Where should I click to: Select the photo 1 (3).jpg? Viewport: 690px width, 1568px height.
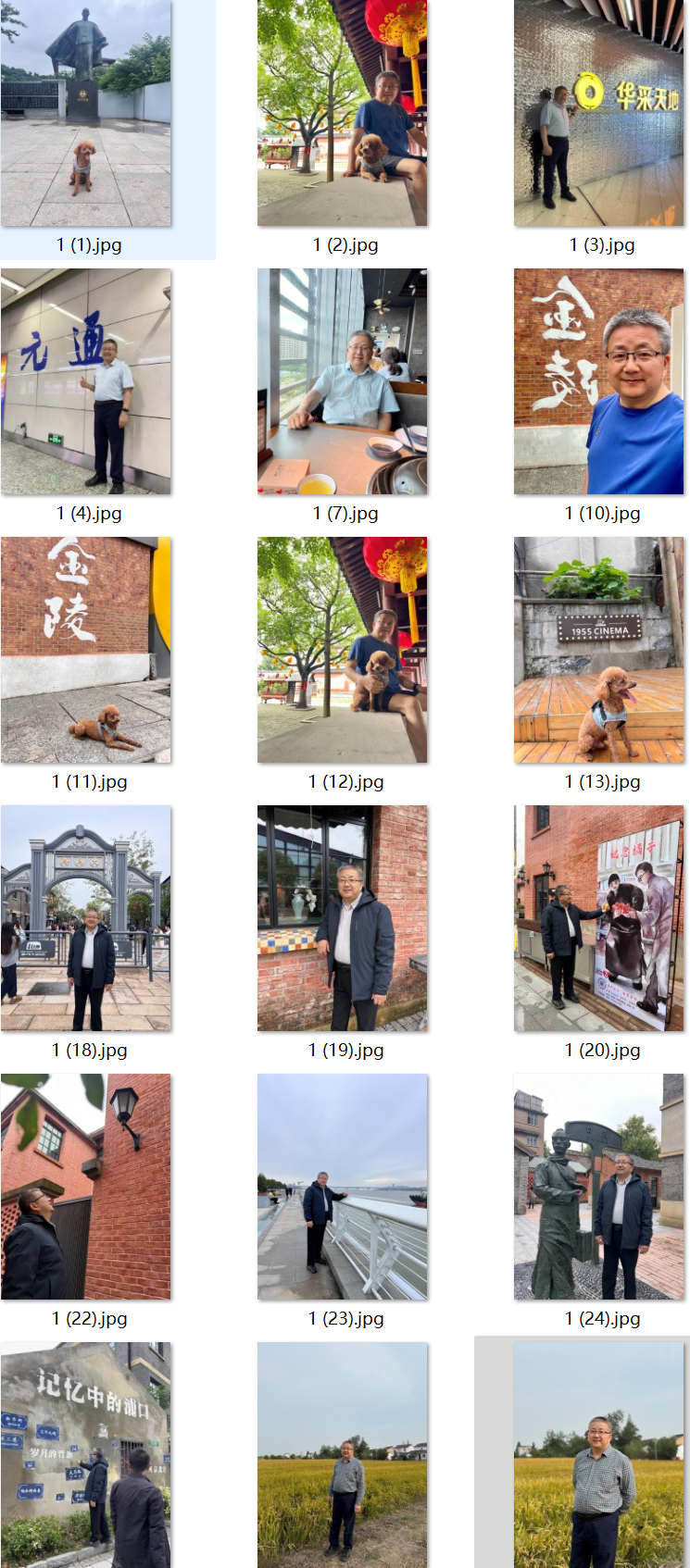coord(599,113)
